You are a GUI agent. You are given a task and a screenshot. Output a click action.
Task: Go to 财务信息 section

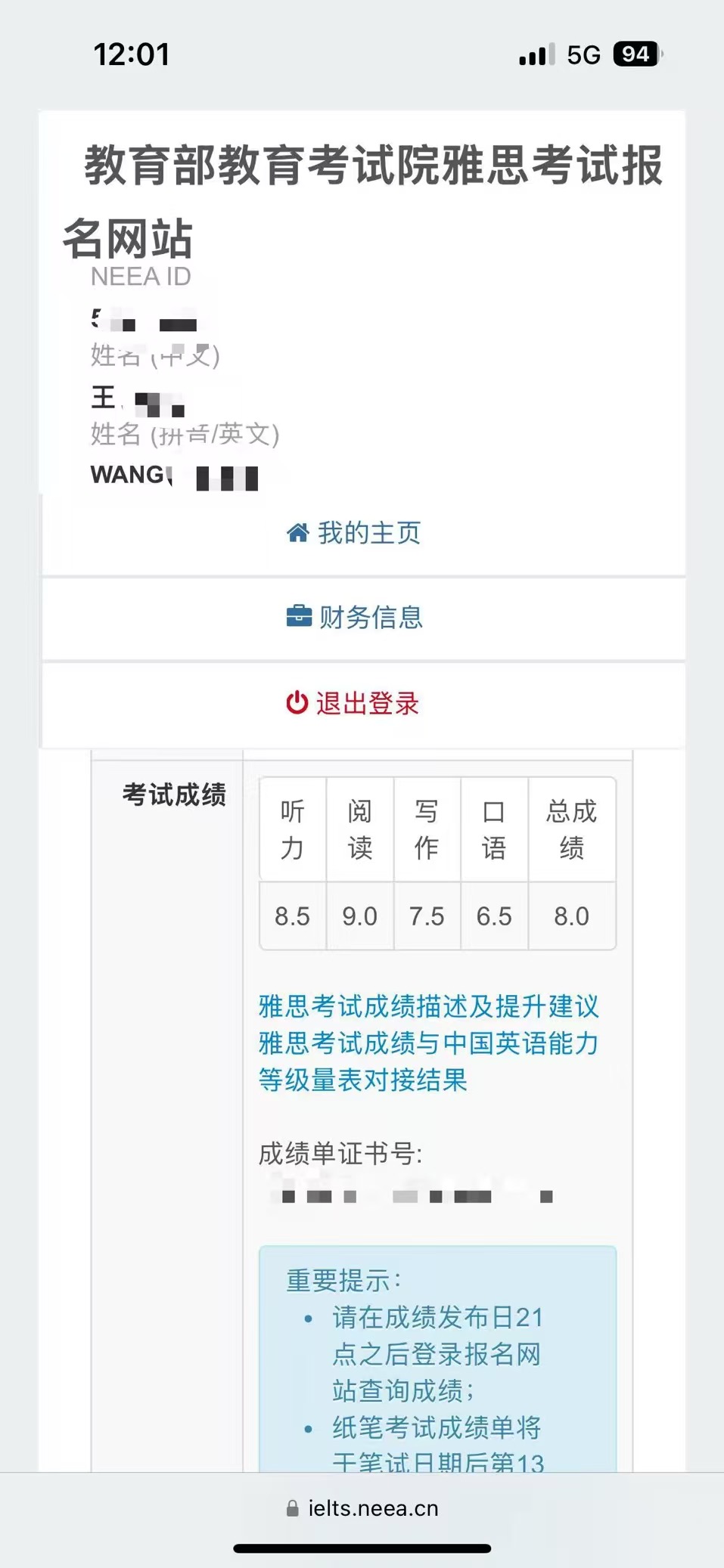[x=354, y=618]
